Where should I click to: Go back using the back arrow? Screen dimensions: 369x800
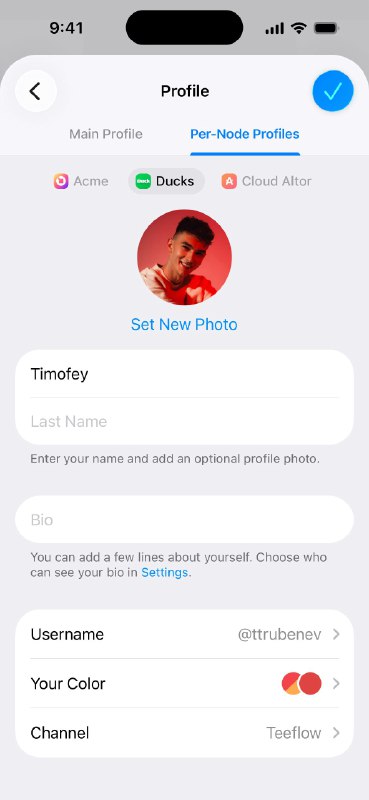pos(35,91)
